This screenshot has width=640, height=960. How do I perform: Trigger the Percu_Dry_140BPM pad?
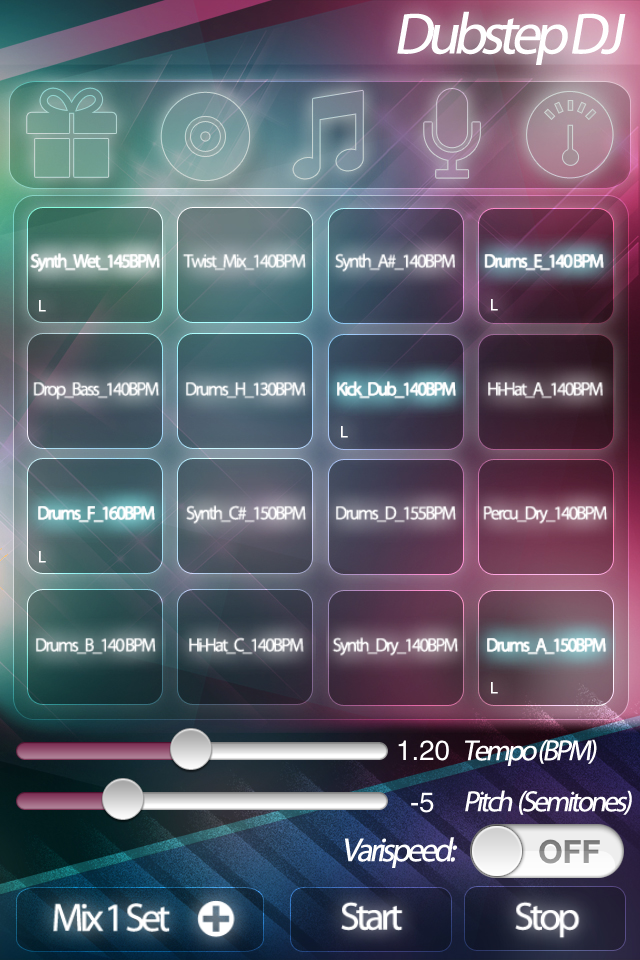tap(546, 516)
